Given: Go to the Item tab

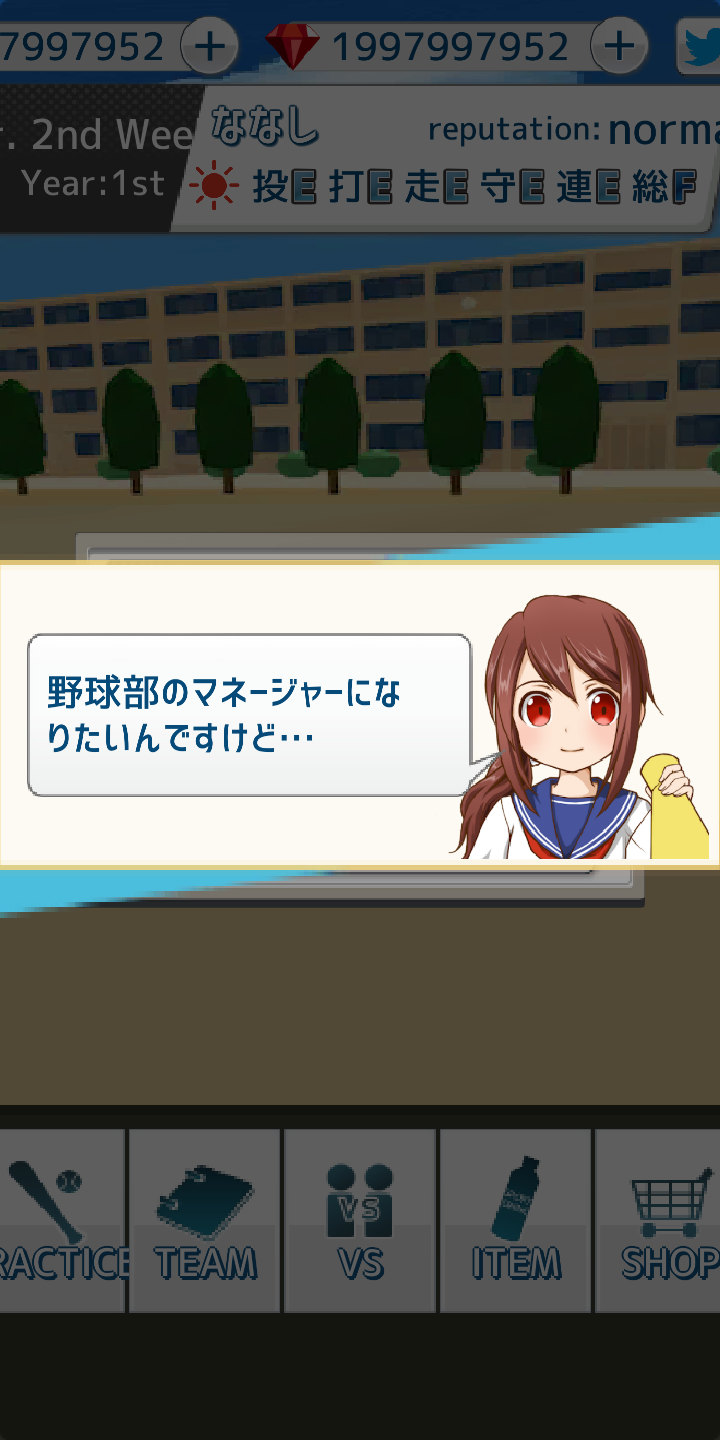Looking at the screenshot, I should pyautogui.click(x=516, y=1220).
